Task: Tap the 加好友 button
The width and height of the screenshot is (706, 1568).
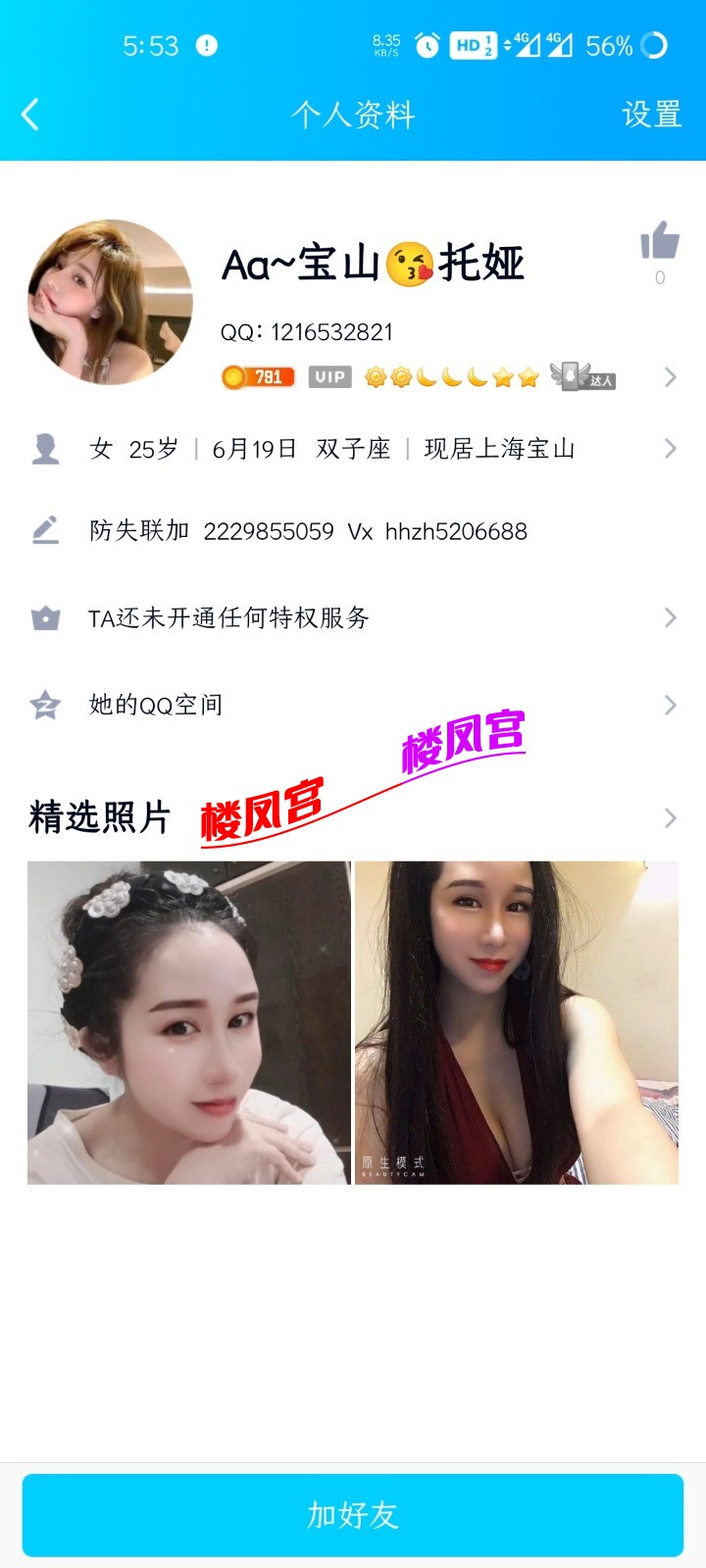Action: click(353, 1514)
